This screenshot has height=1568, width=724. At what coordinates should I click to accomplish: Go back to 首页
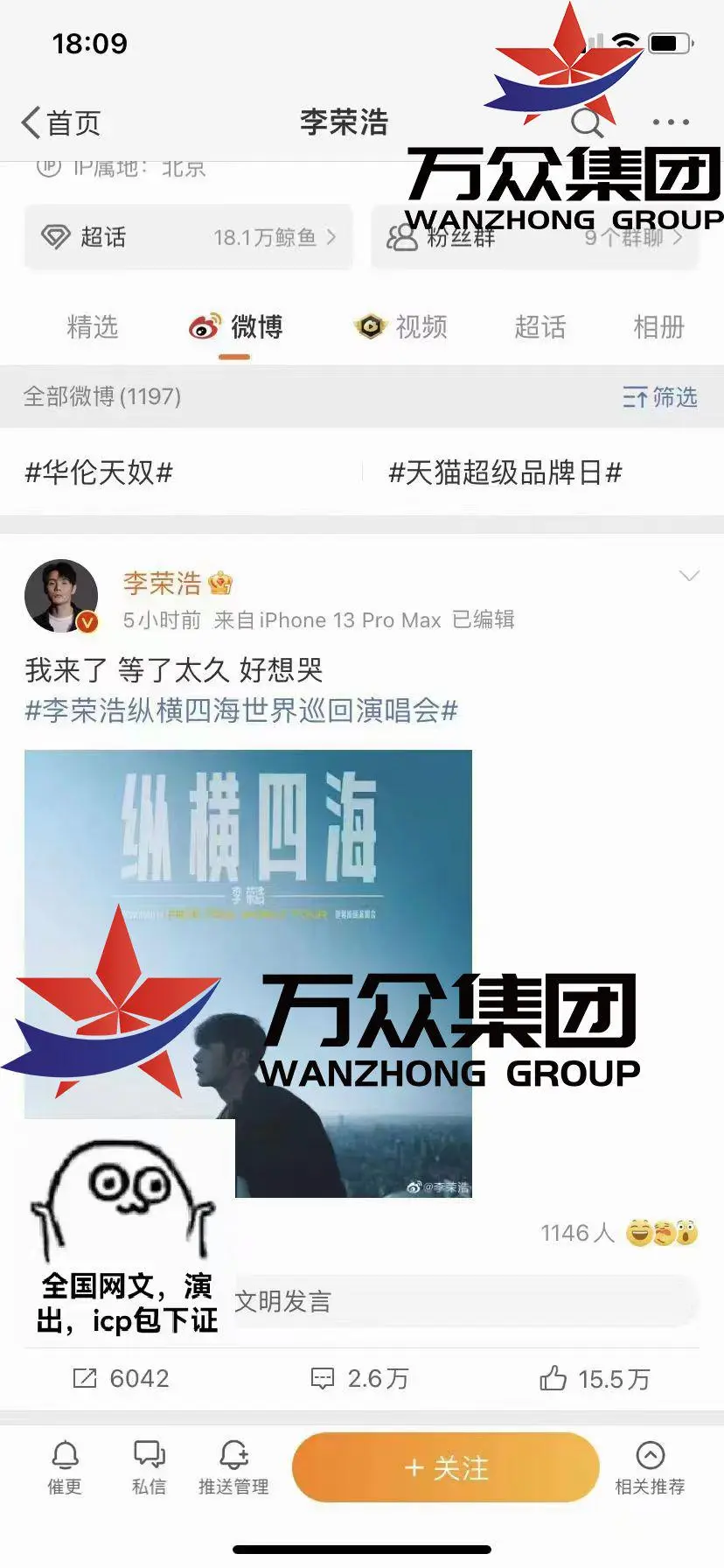coord(61,122)
